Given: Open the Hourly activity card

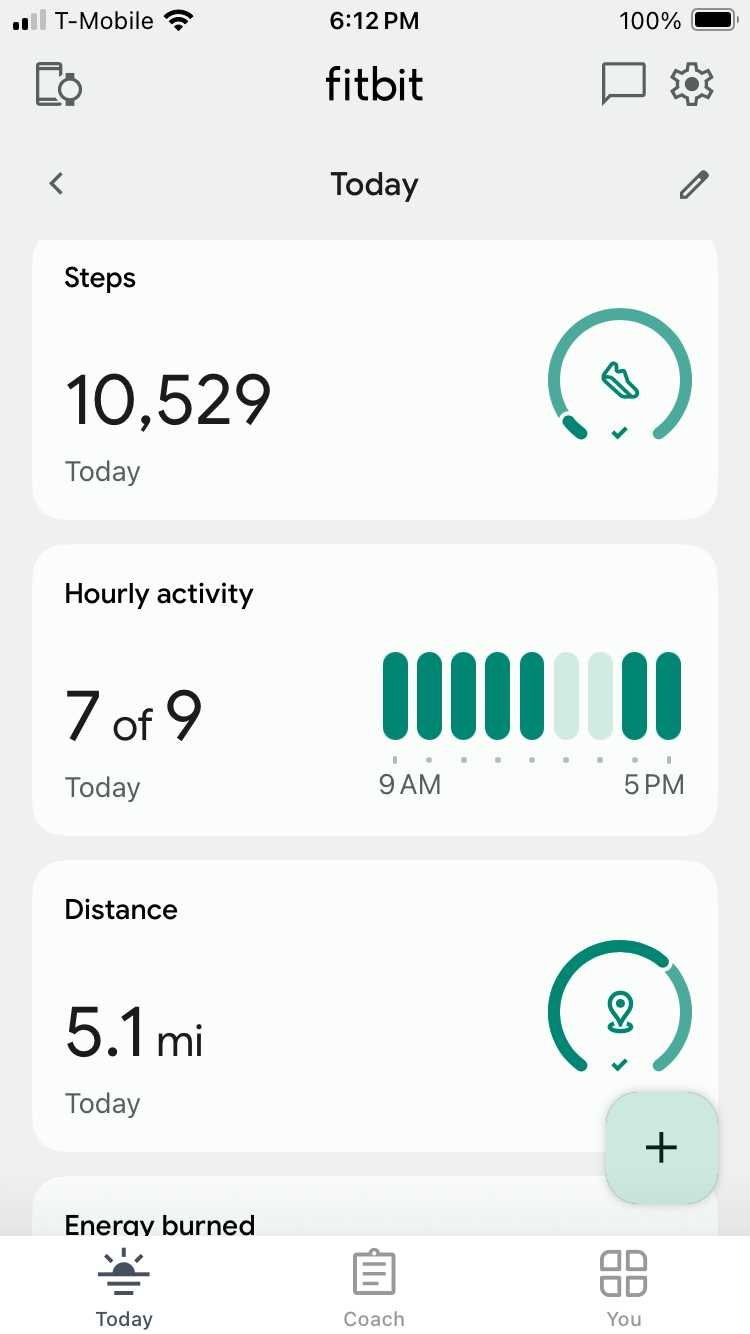Looking at the screenshot, I should (x=375, y=690).
